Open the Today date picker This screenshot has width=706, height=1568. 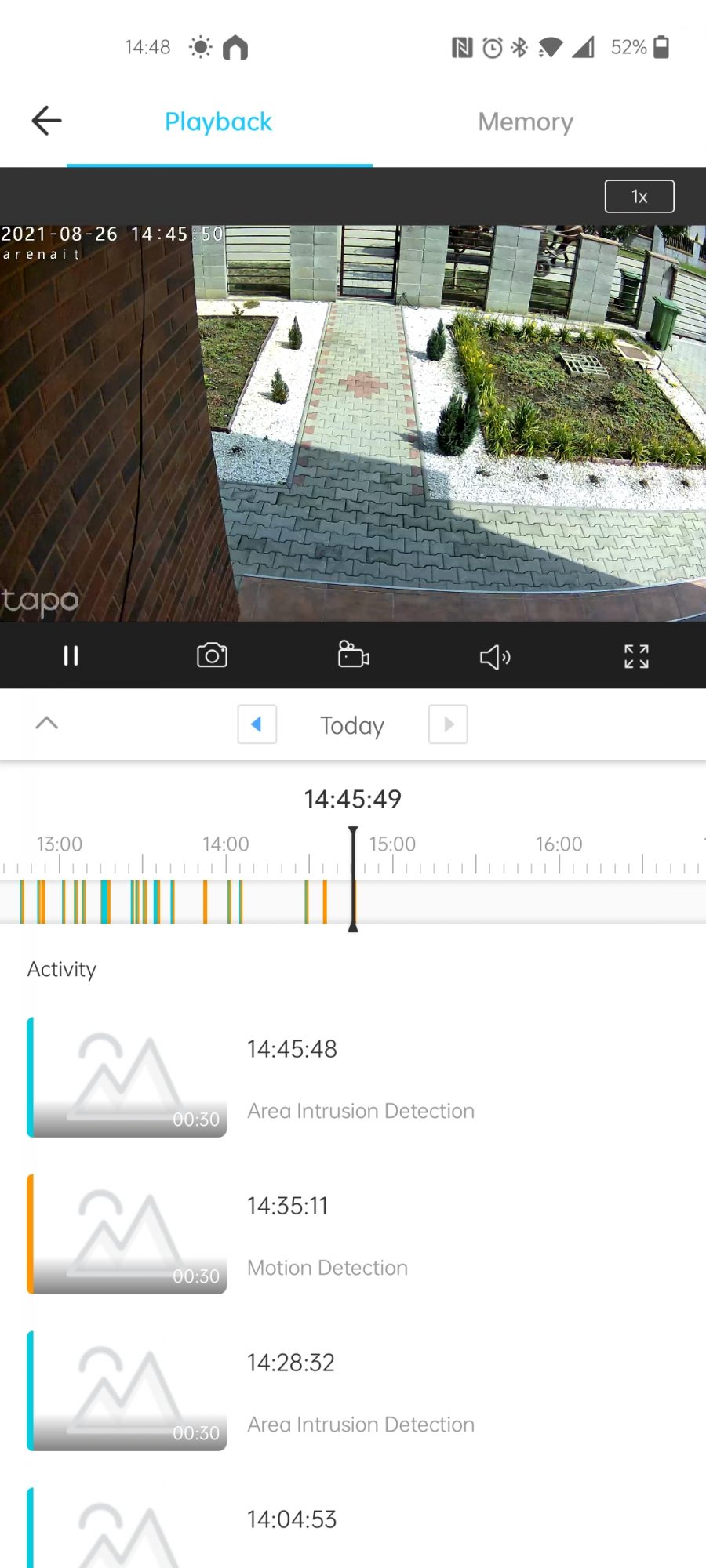point(352,725)
